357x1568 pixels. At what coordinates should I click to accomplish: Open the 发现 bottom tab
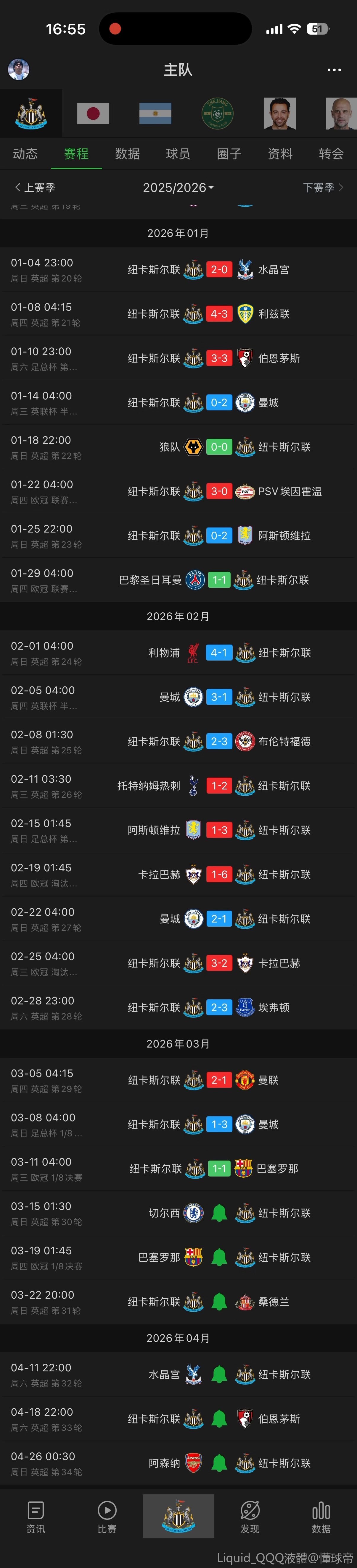(250, 1517)
